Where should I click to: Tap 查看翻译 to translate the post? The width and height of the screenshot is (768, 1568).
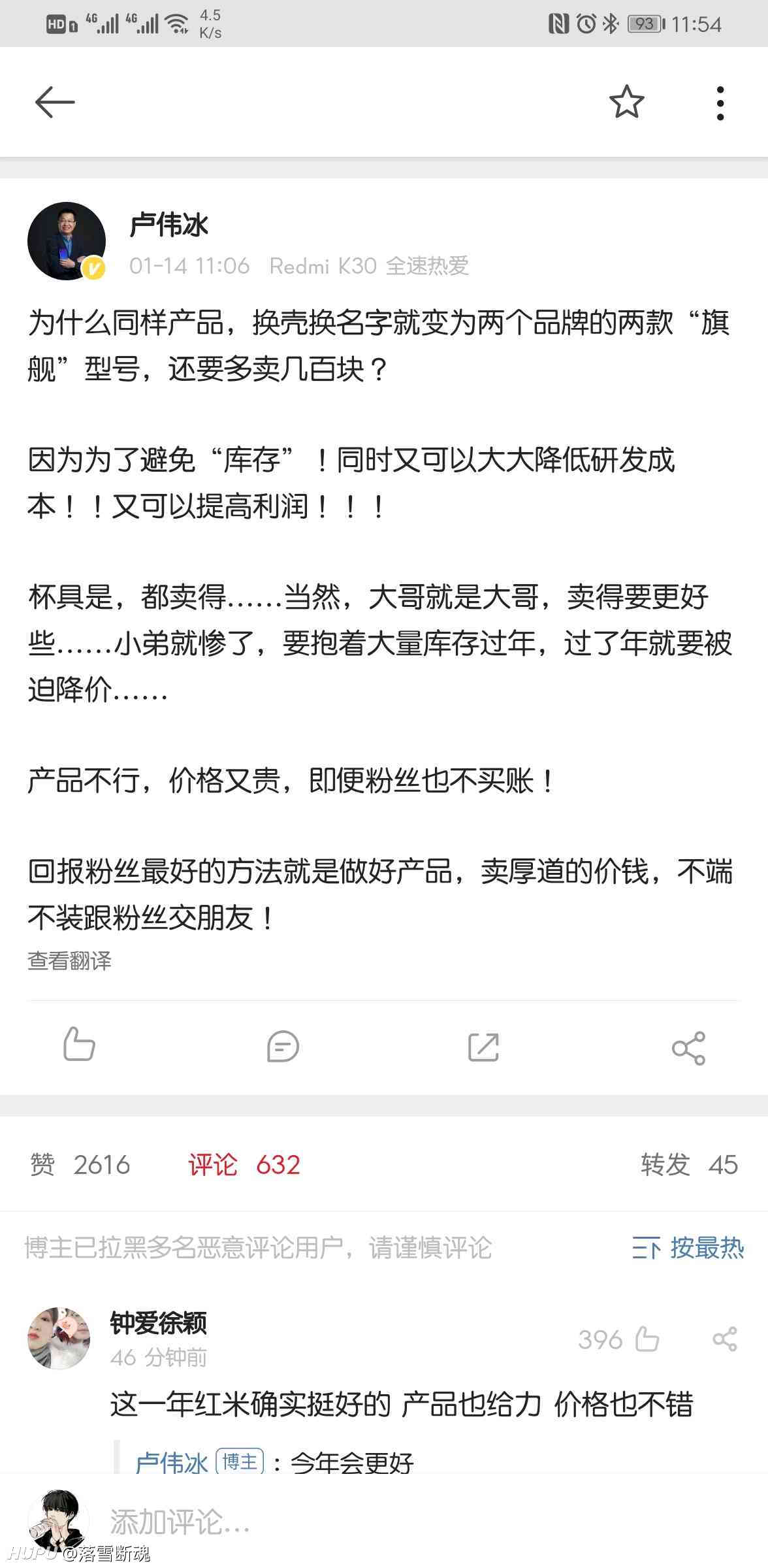click(x=70, y=961)
